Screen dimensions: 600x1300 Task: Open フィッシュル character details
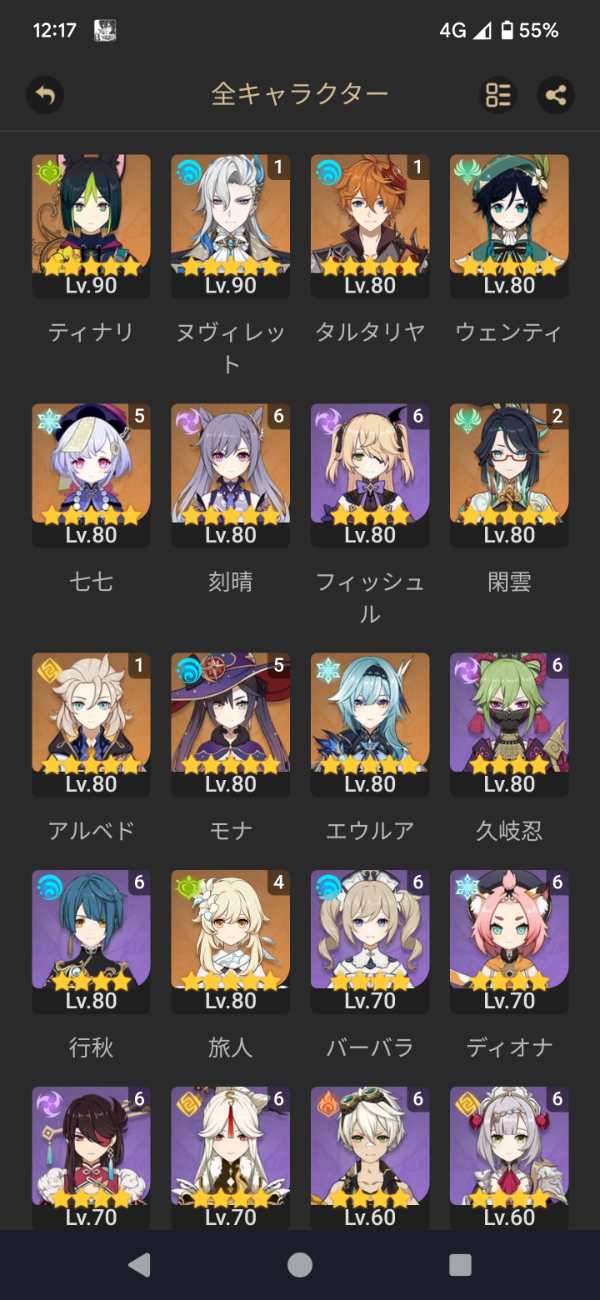[370, 475]
